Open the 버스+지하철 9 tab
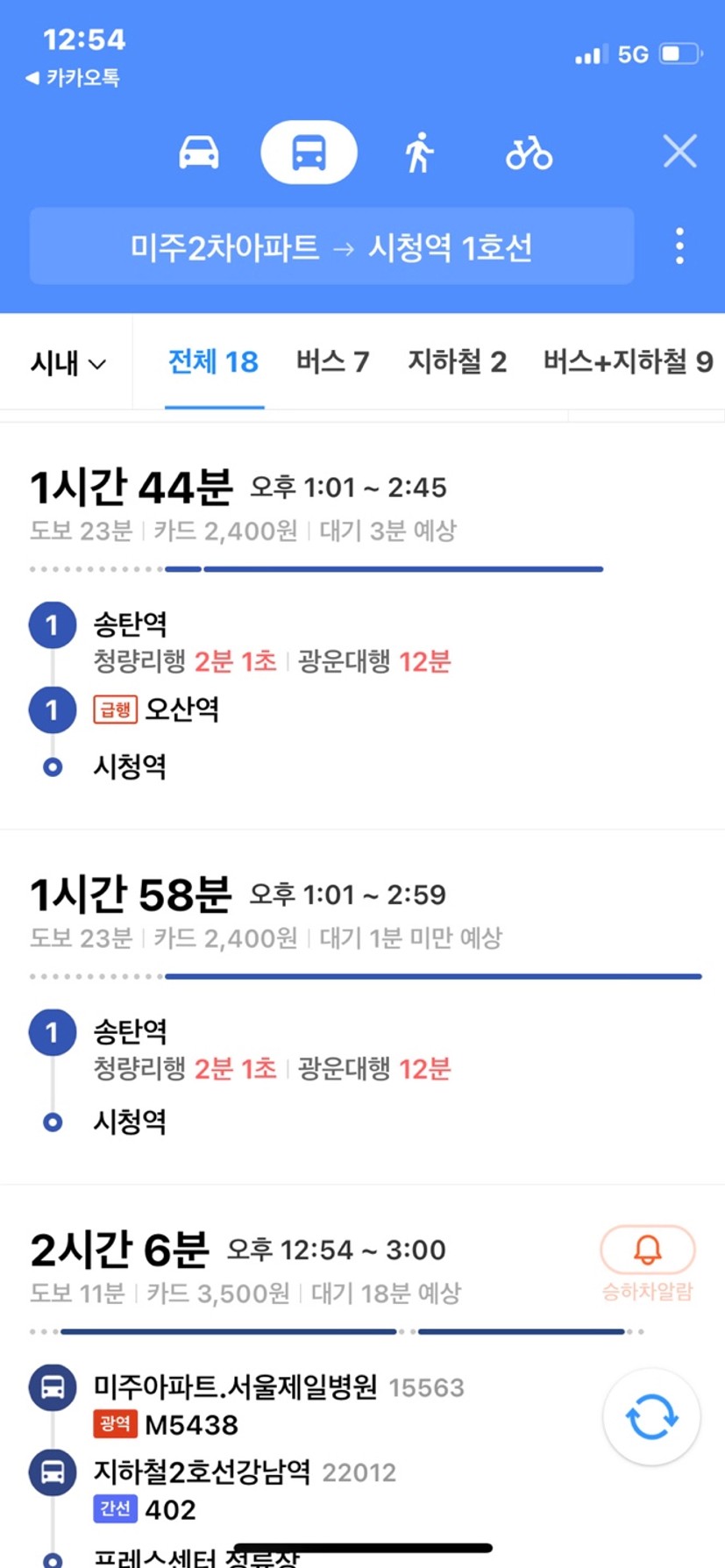725x1568 pixels. [628, 361]
